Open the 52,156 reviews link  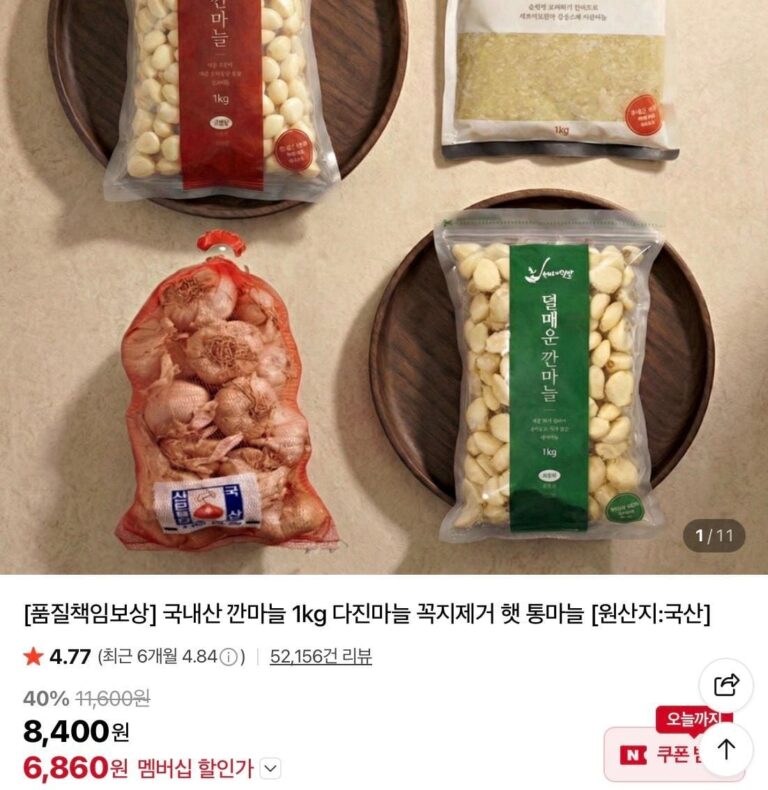pos(320,657)
